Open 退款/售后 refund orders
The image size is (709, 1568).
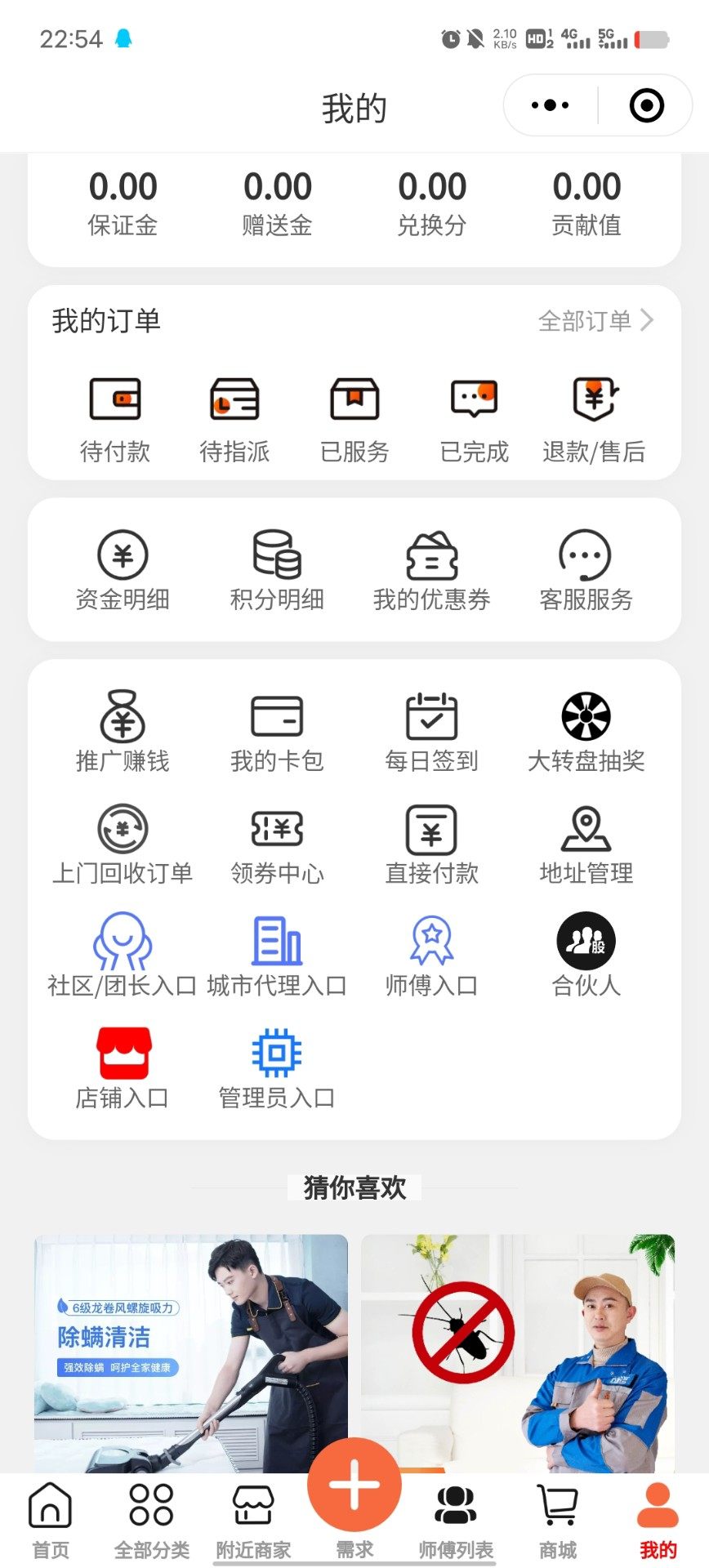coord(594,418)
